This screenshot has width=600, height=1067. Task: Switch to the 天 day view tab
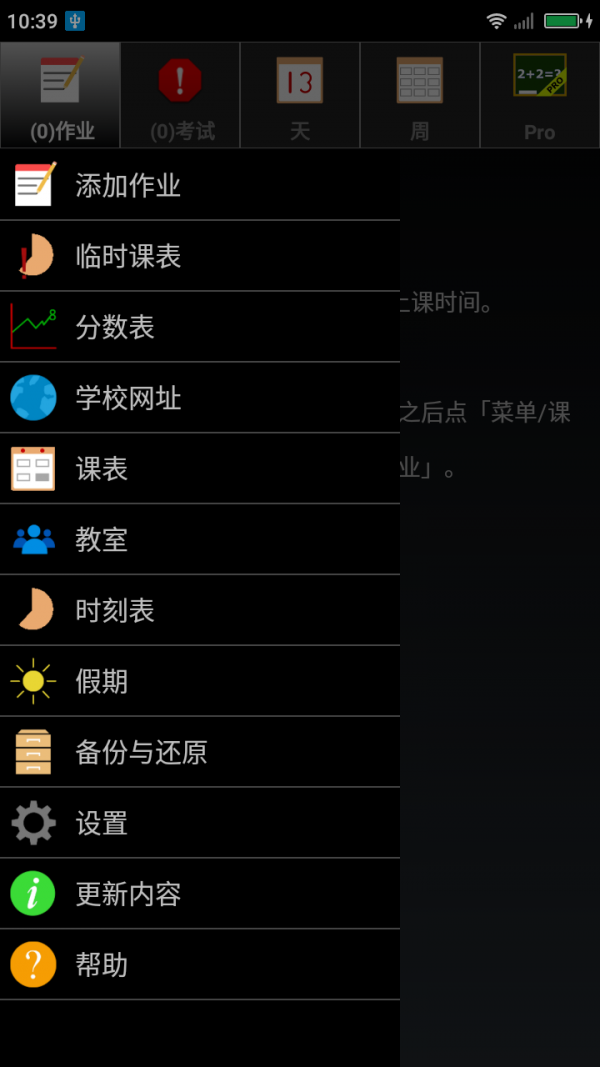[x=300, y=96]
